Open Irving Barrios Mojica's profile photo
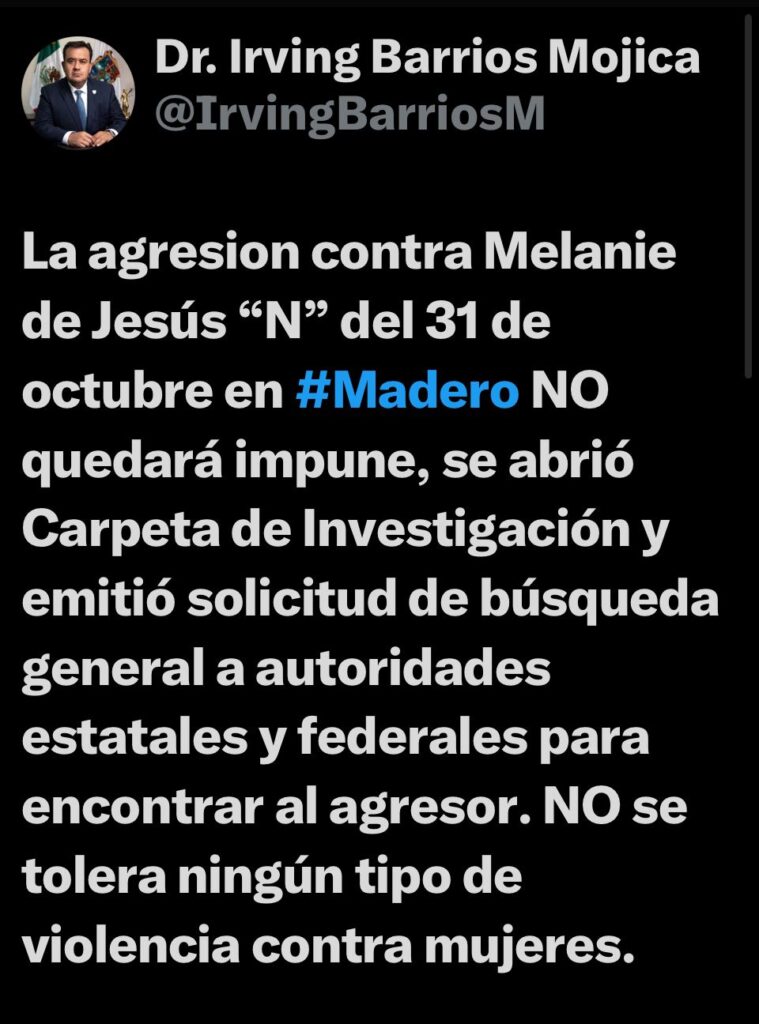This screenshot has height=1024, width=759. (x=78, y=93)
